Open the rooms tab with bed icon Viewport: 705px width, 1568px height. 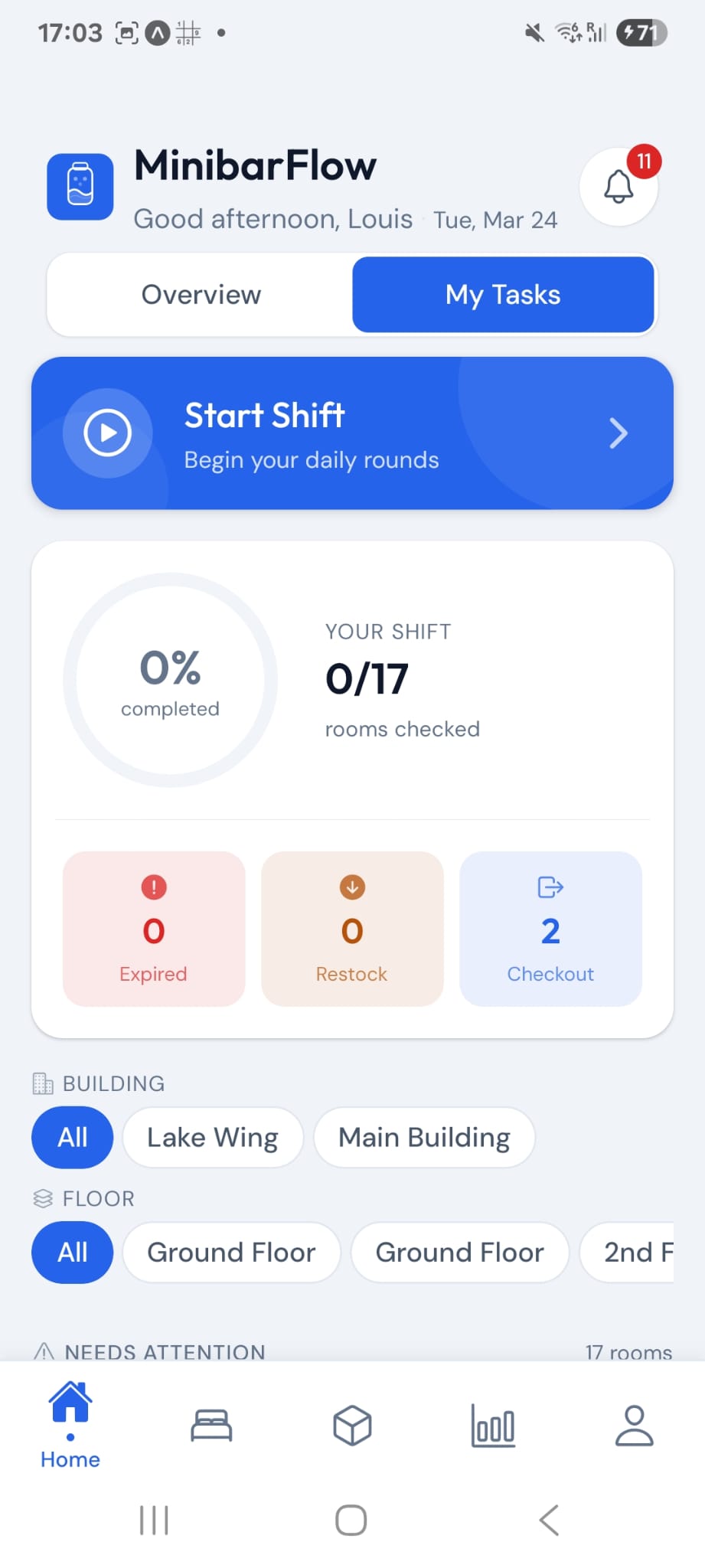tap(211, 1426)
